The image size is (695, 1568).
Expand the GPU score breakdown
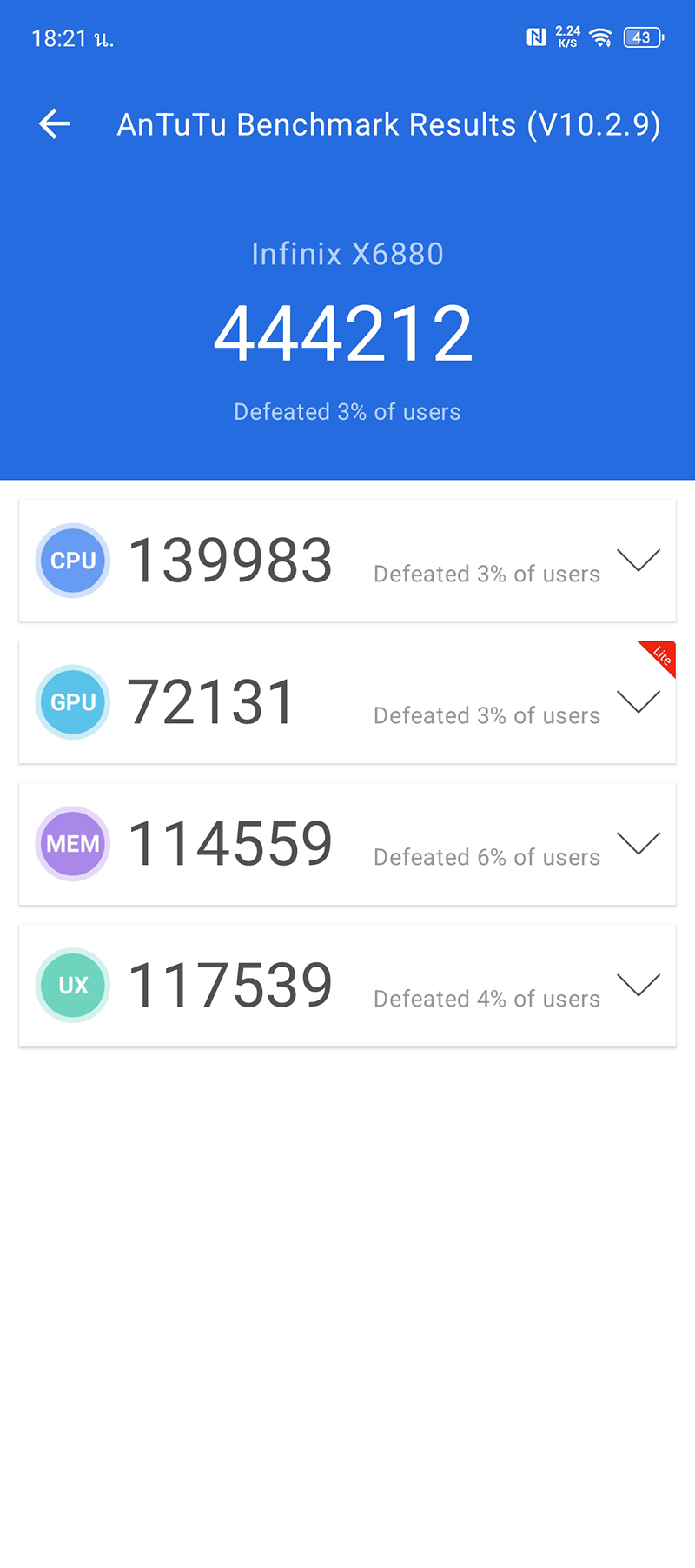tap(639, 702)
